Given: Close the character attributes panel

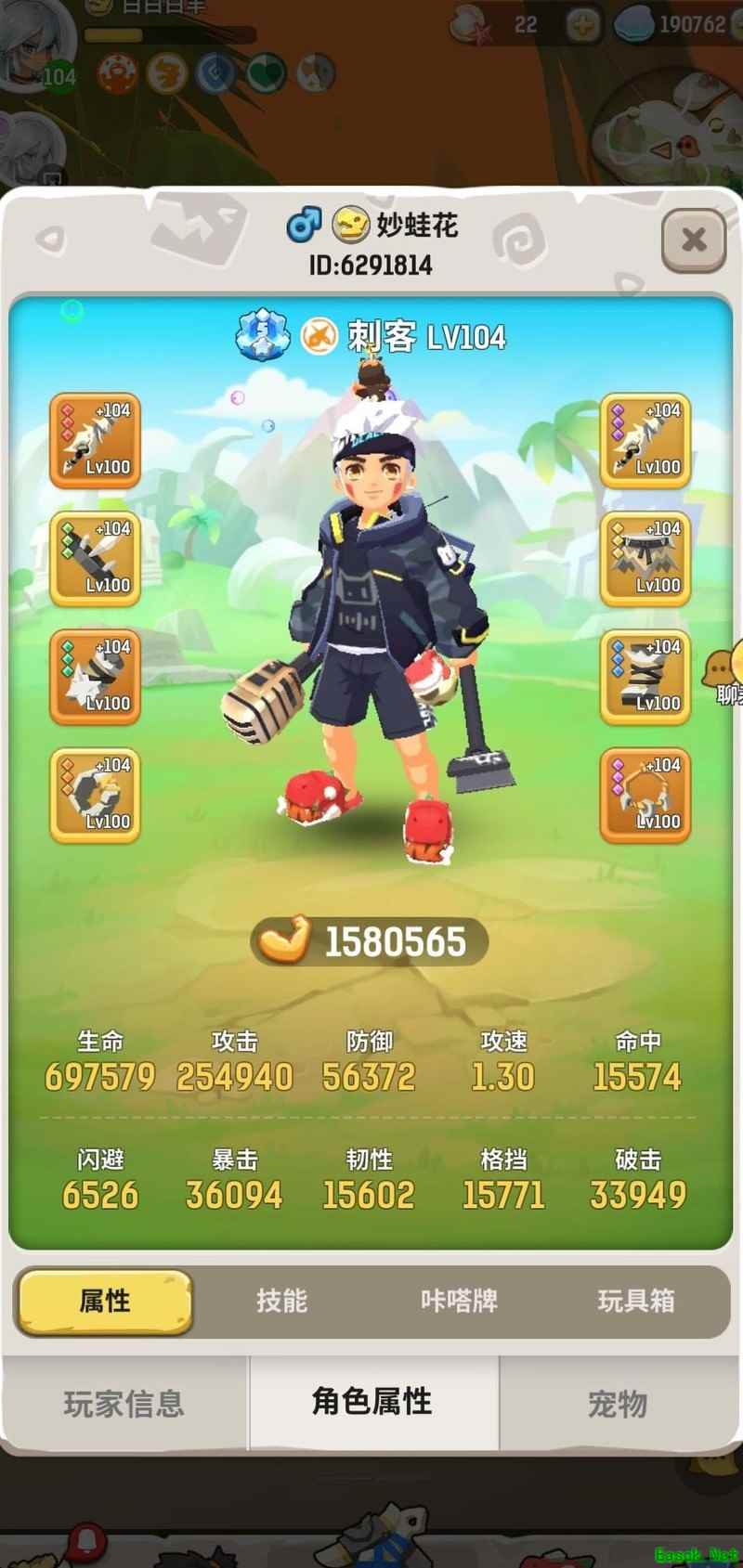Looking at the screenshot, I should click(x=694, y=241).
